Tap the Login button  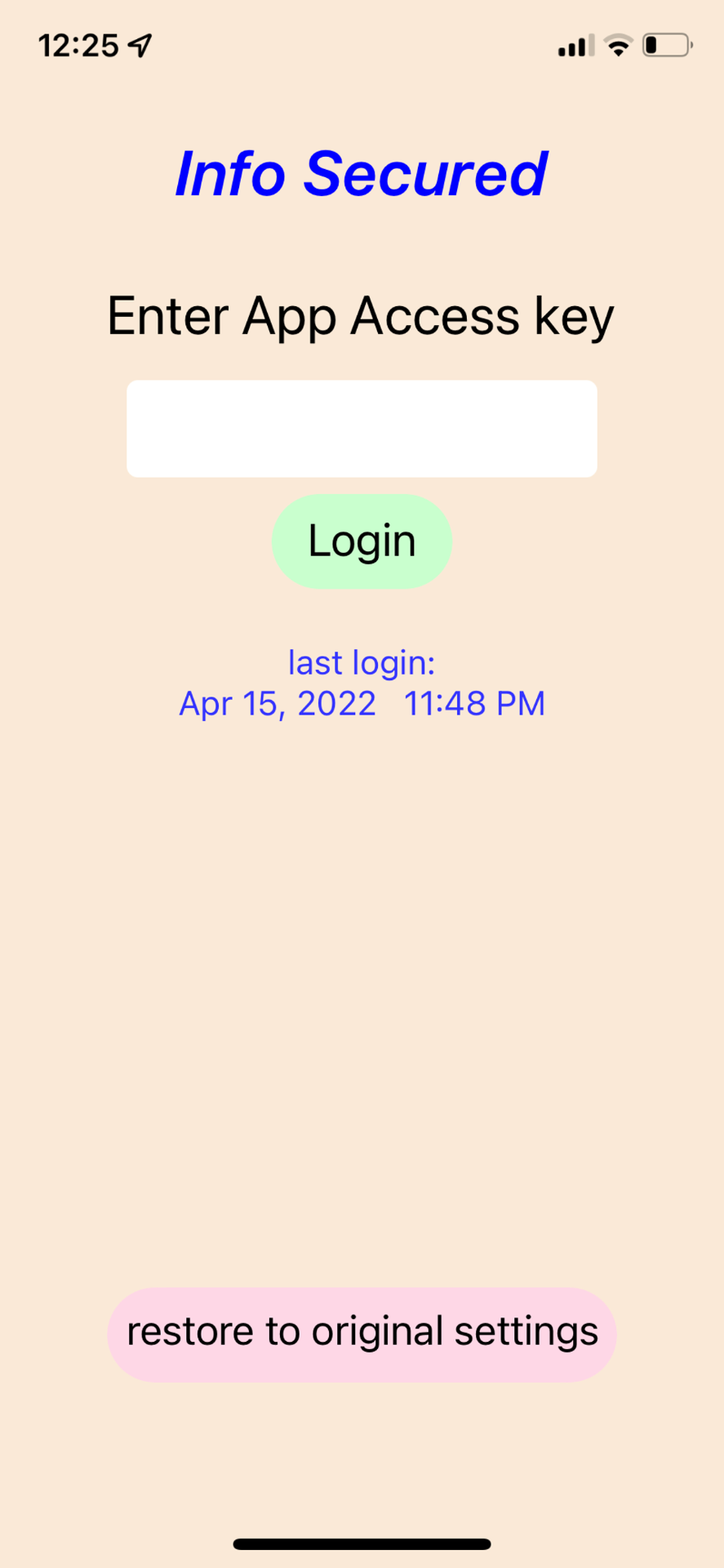point(362,541)
